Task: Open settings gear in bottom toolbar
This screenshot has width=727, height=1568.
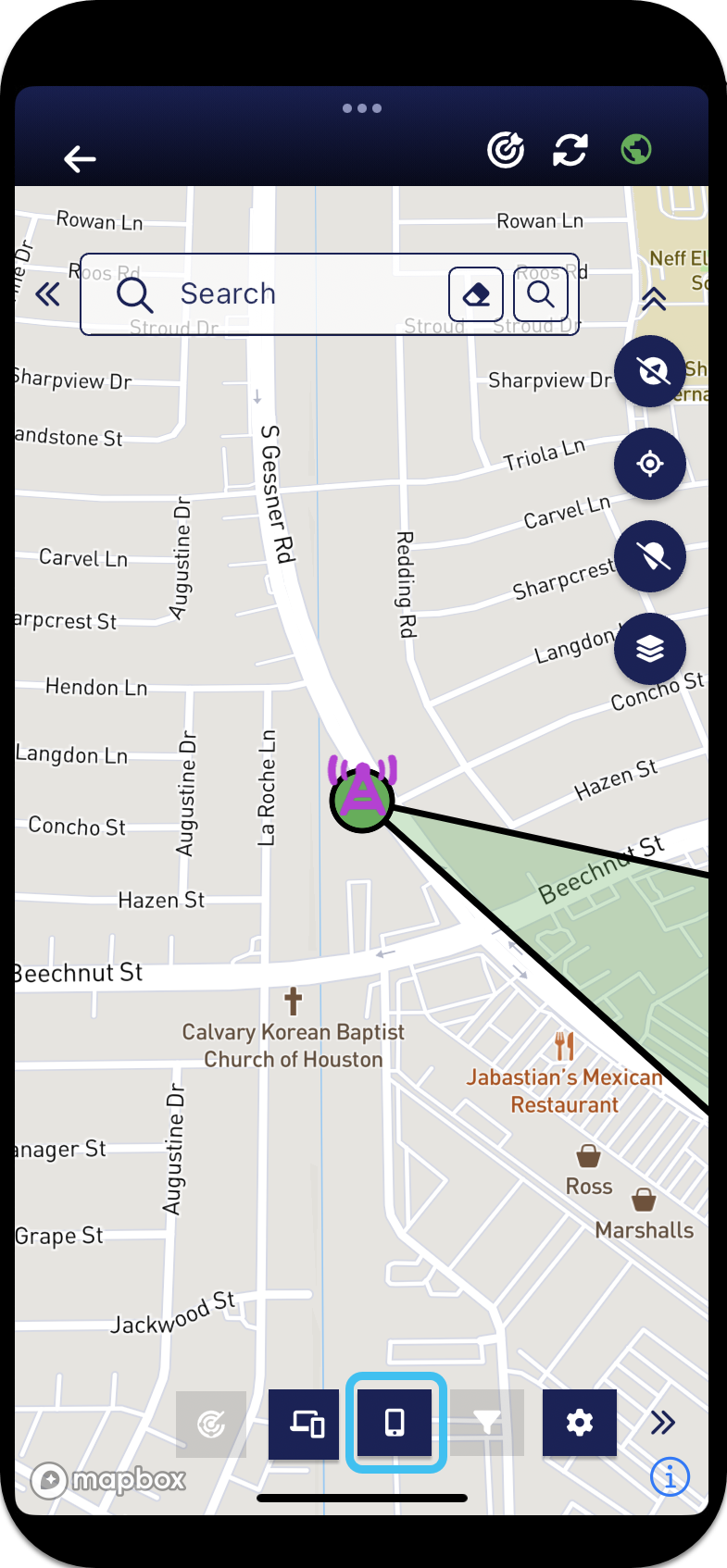Action: [x=580, y=1423]
